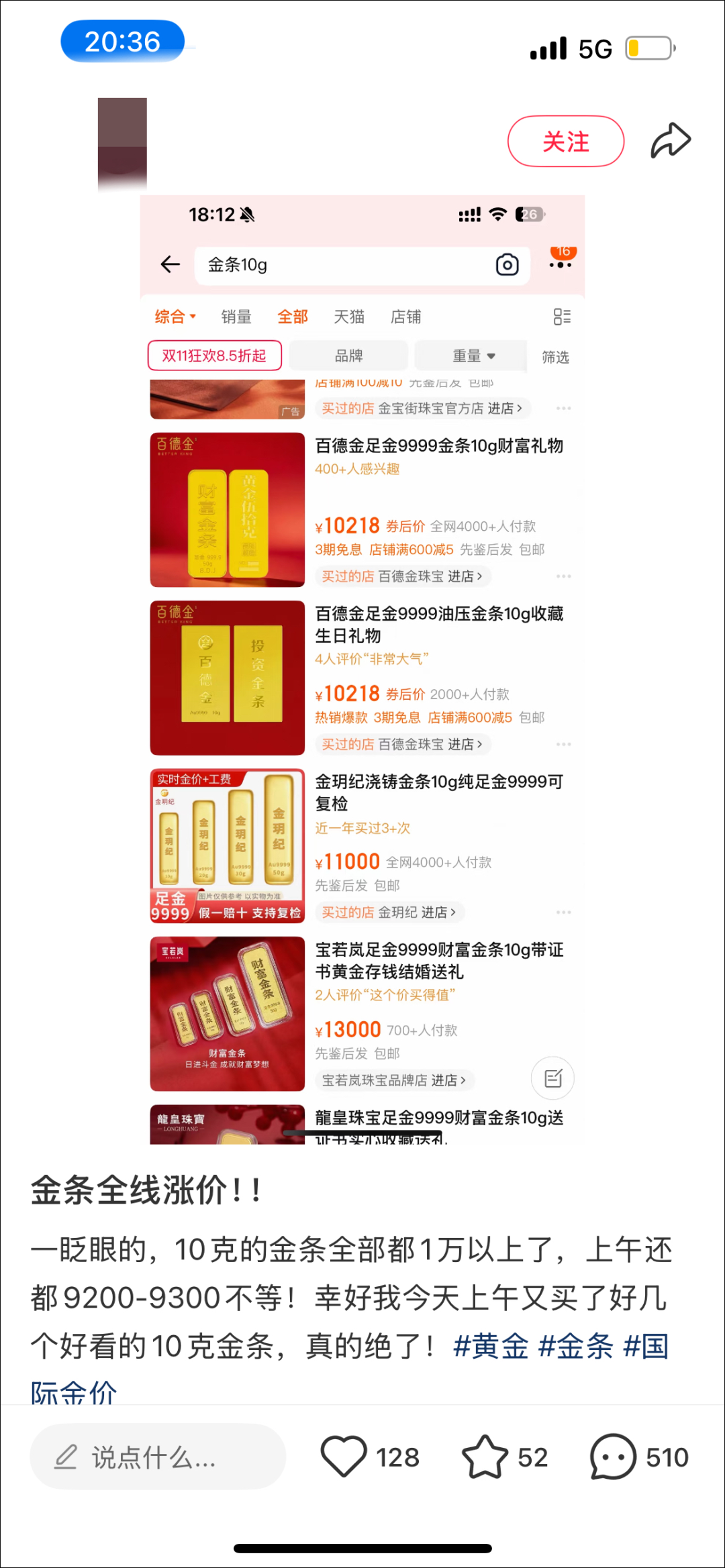This screenshot has height=1568, width=725.
Task: Switch to grid layout view icon
Action: click(561, 316)
